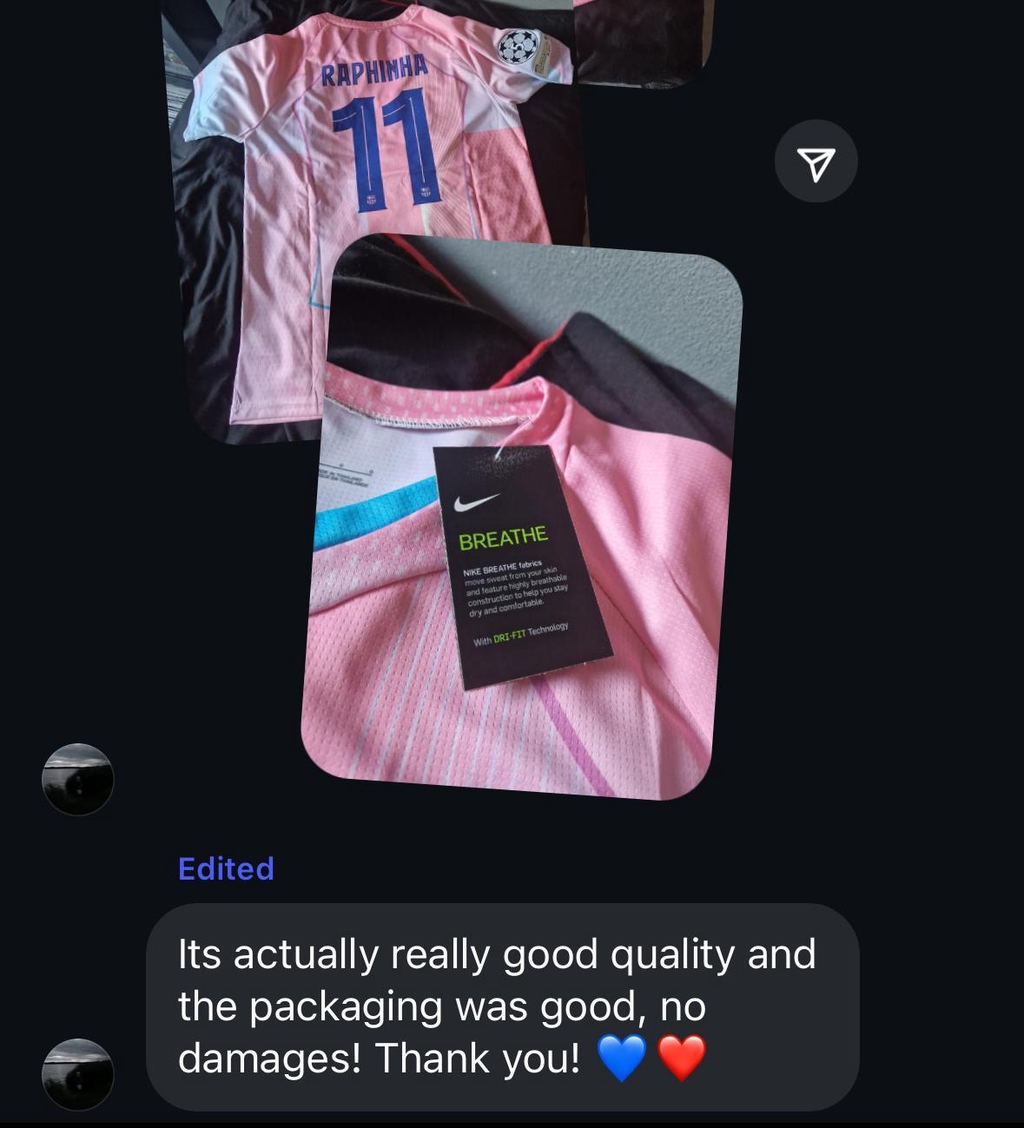Image resolution: width=1024 pixels, height=1128 pixels.
Task: Open sender's avatar beside the thank-you message
Action: pos(78,1074)
